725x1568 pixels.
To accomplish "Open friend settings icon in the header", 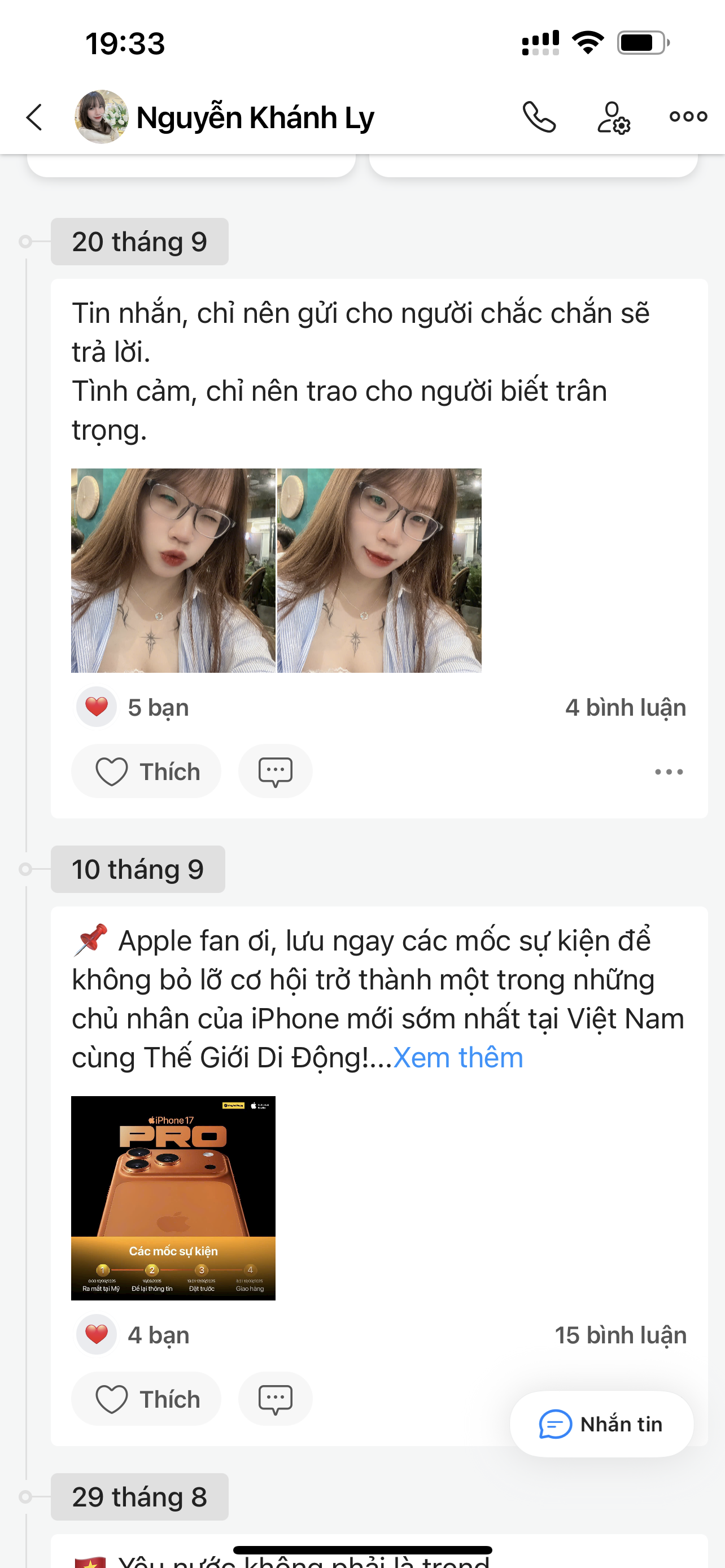I will [x=613, y=117].
